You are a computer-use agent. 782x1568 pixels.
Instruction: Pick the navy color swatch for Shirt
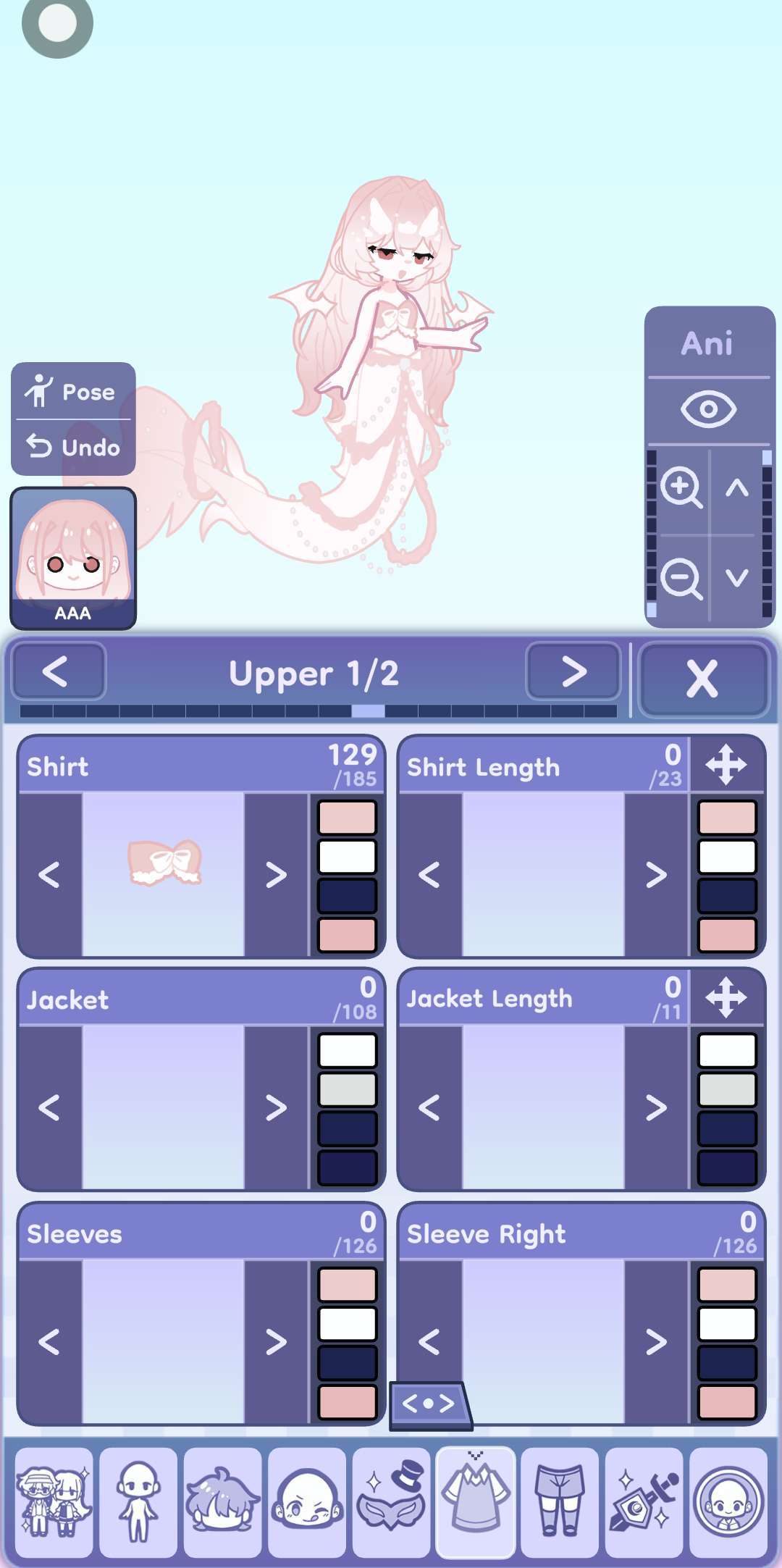click(348, 896)
